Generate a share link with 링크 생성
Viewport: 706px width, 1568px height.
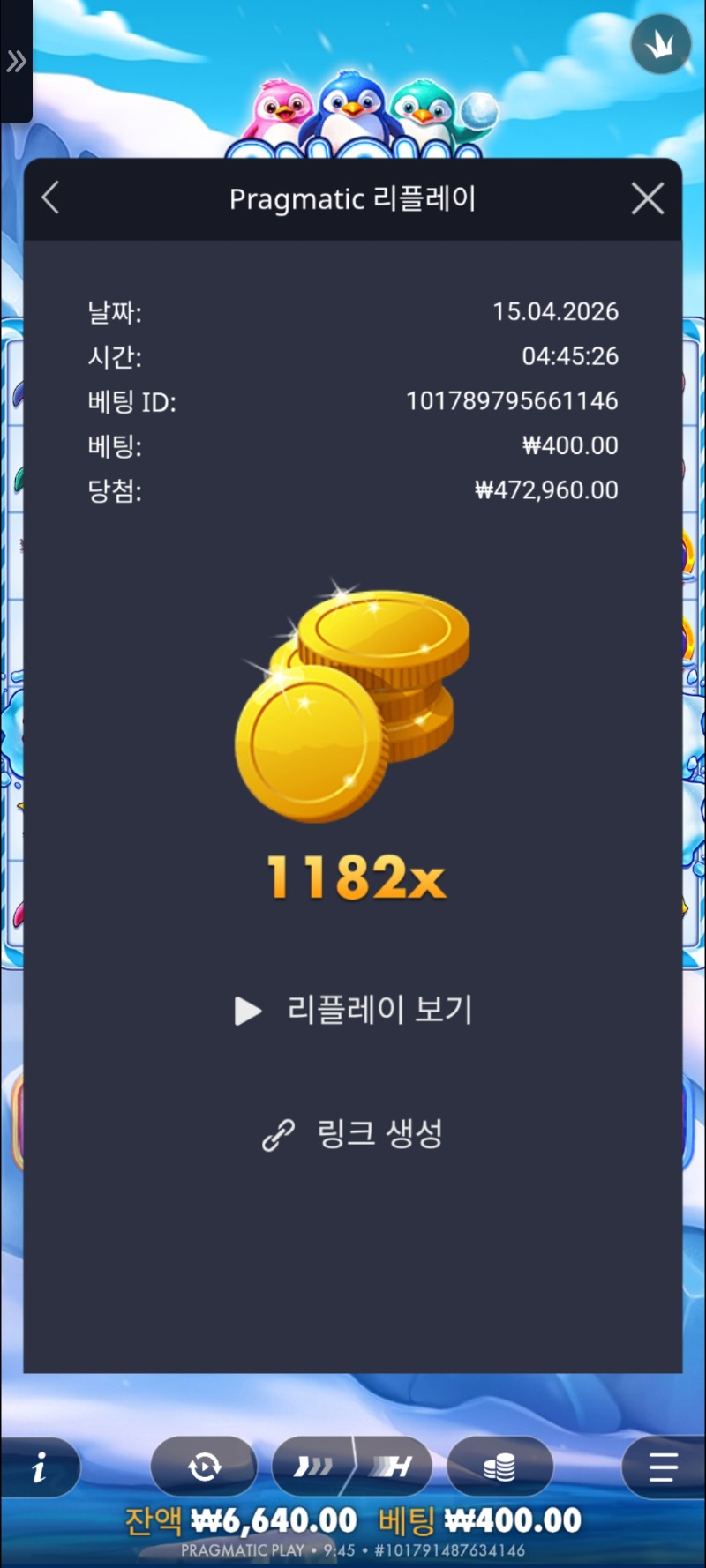click(353, 1134)
